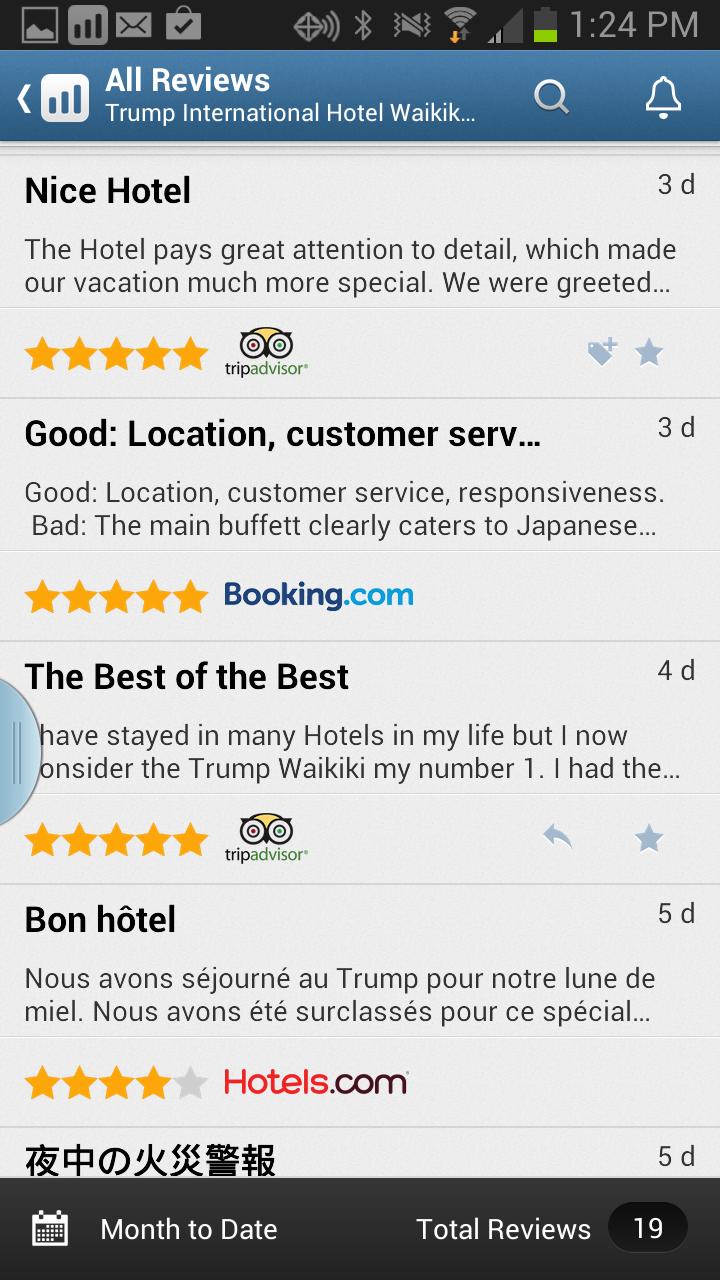Open the search icon in header

tap(551, 97)
